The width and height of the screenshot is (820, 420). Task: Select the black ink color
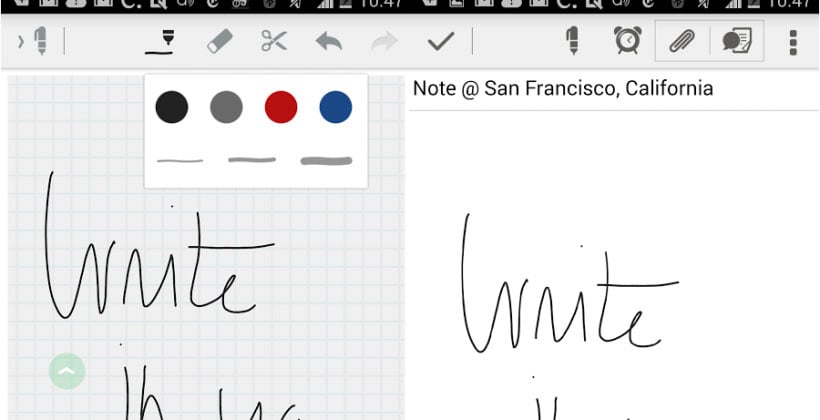tap(172, 107)
